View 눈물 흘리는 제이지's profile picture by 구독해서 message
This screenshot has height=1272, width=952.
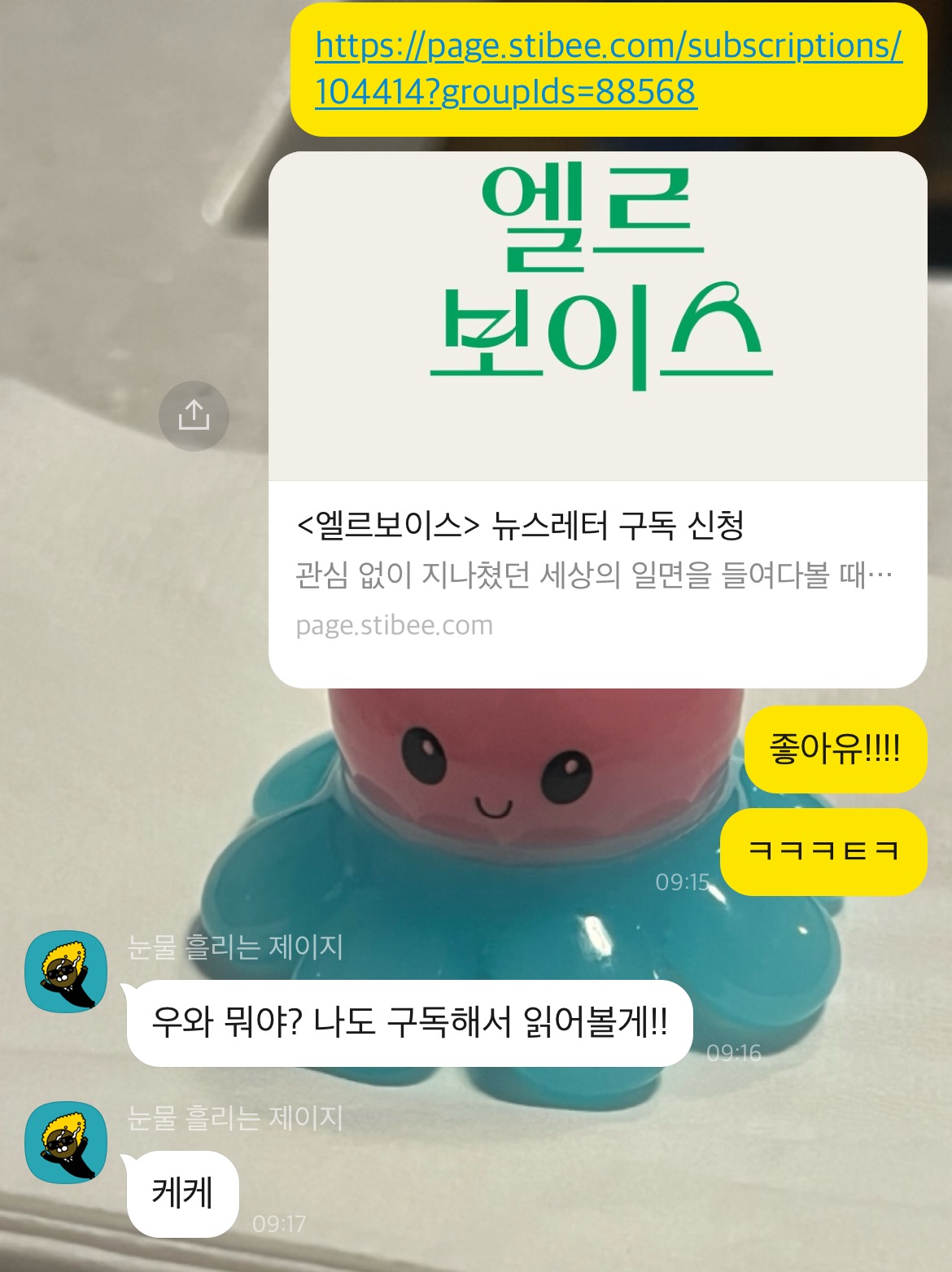tap(67, 972)
